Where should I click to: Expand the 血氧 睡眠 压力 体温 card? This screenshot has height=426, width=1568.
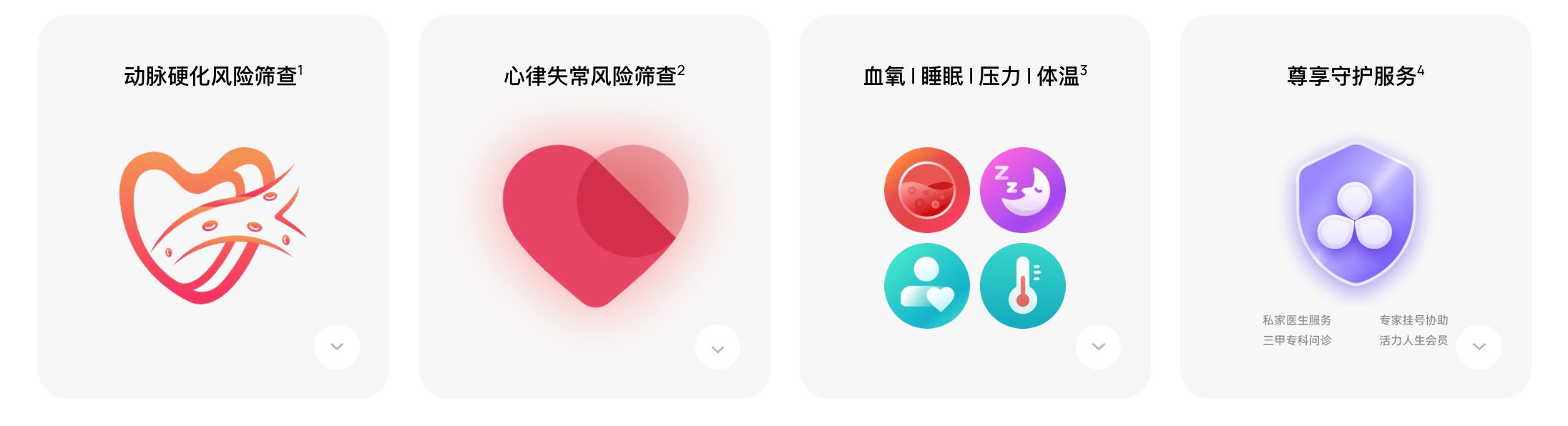[1098, 347]
